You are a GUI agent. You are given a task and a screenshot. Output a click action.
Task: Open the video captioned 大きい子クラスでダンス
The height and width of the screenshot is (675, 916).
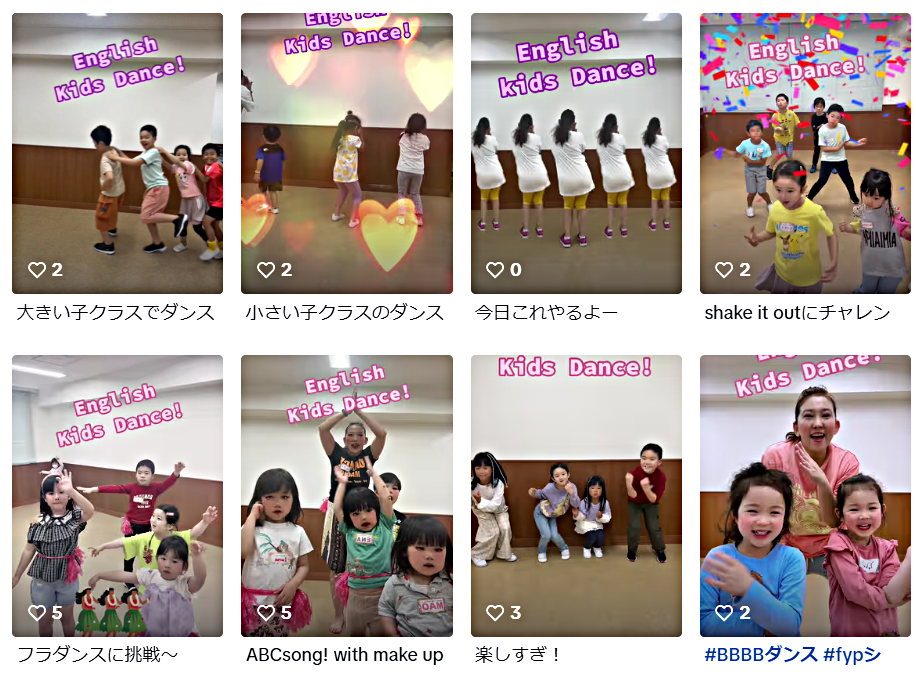pos(117,153)
